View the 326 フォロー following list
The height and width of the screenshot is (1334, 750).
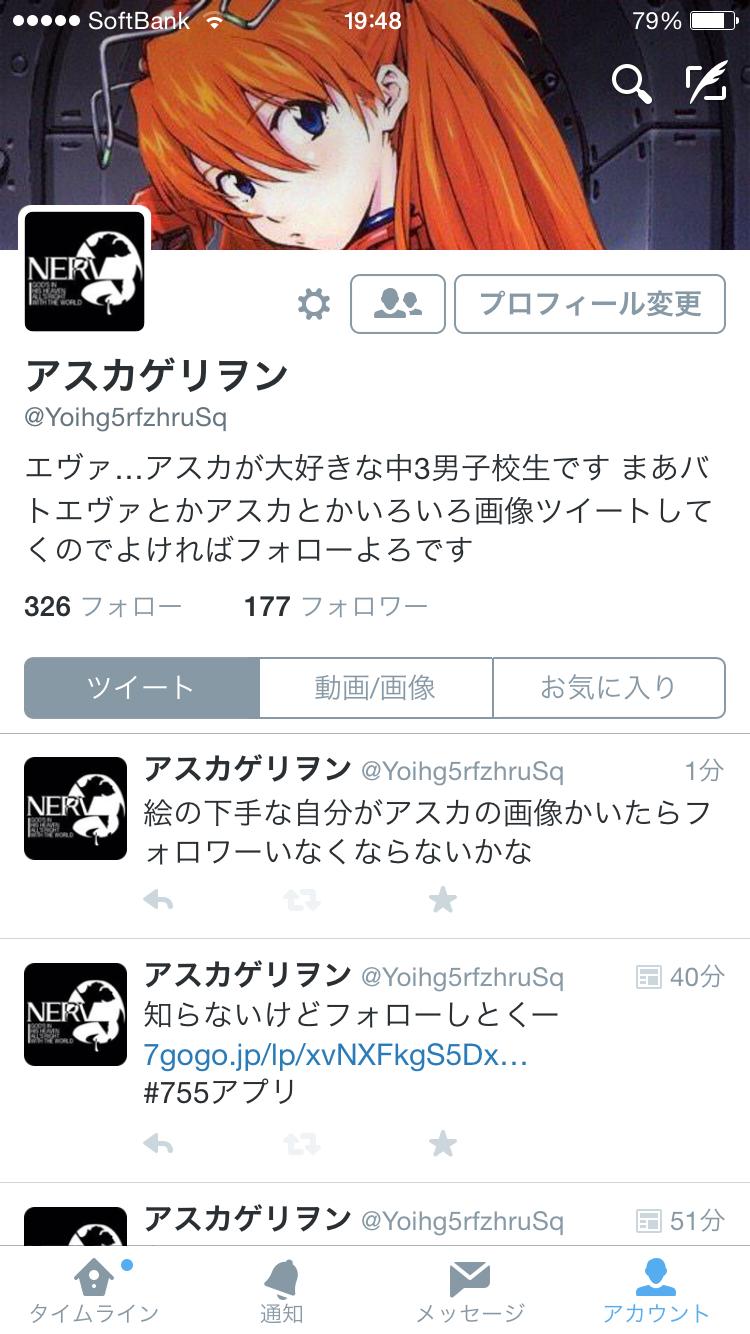pos(103,606)
